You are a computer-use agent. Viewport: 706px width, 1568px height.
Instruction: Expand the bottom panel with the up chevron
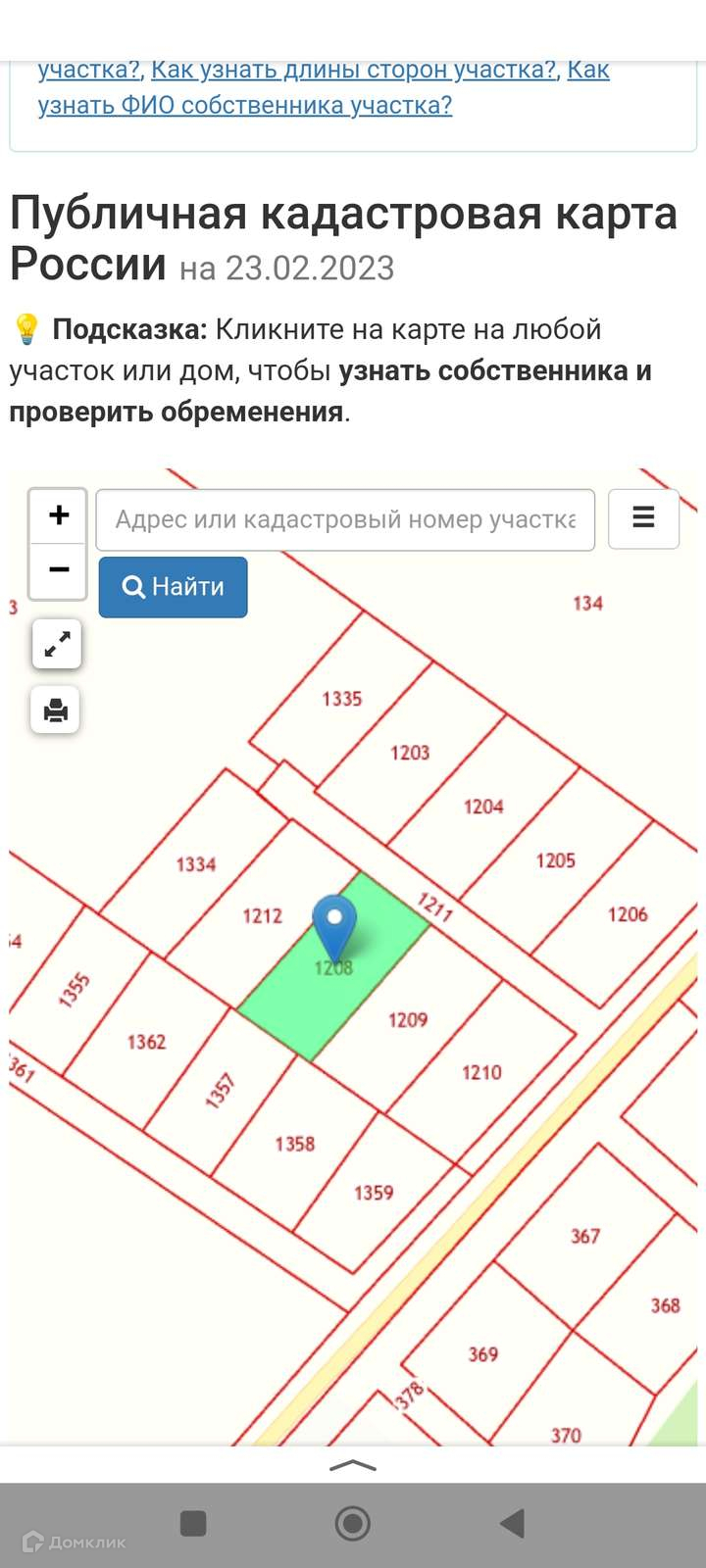click(353, 1465)
